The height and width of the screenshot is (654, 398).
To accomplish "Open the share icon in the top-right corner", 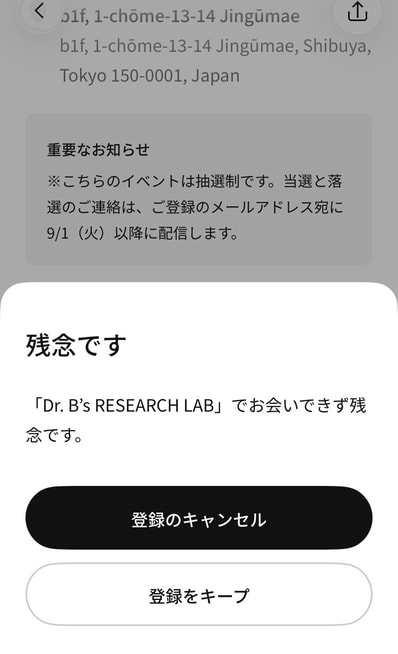I will [x=357, y=11].
